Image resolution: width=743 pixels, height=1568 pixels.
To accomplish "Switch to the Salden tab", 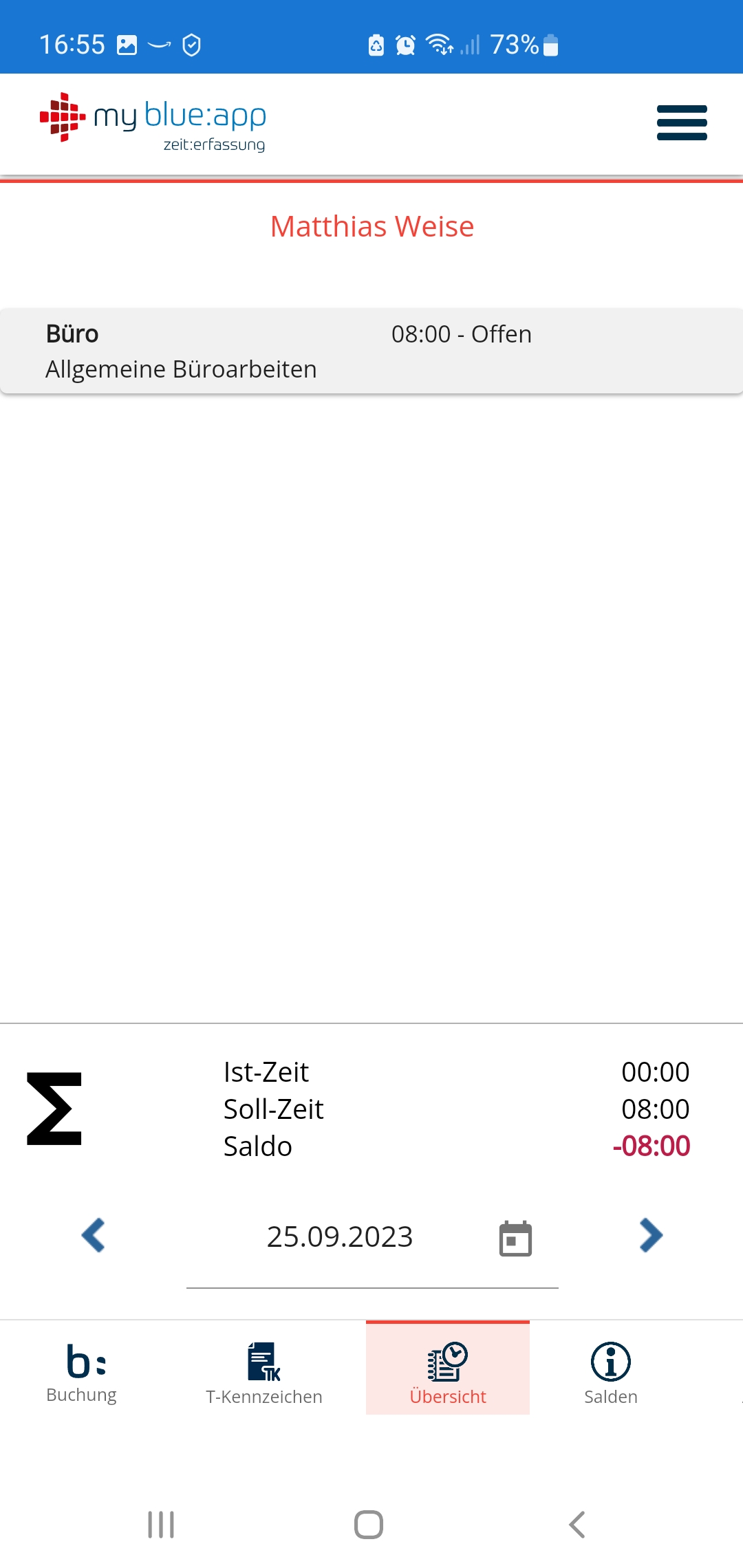I will (611, 1373).
